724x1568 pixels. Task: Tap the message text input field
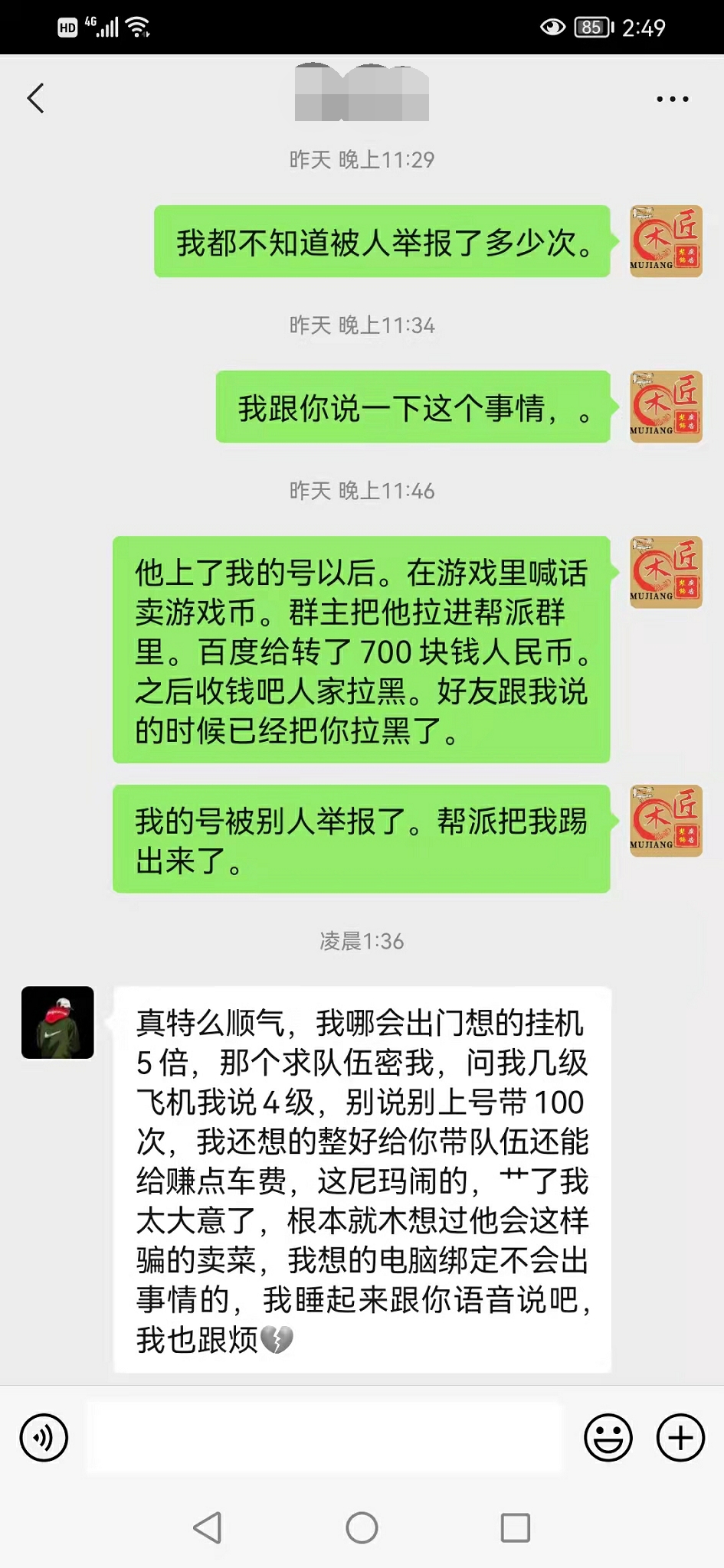coord(325,1437)
